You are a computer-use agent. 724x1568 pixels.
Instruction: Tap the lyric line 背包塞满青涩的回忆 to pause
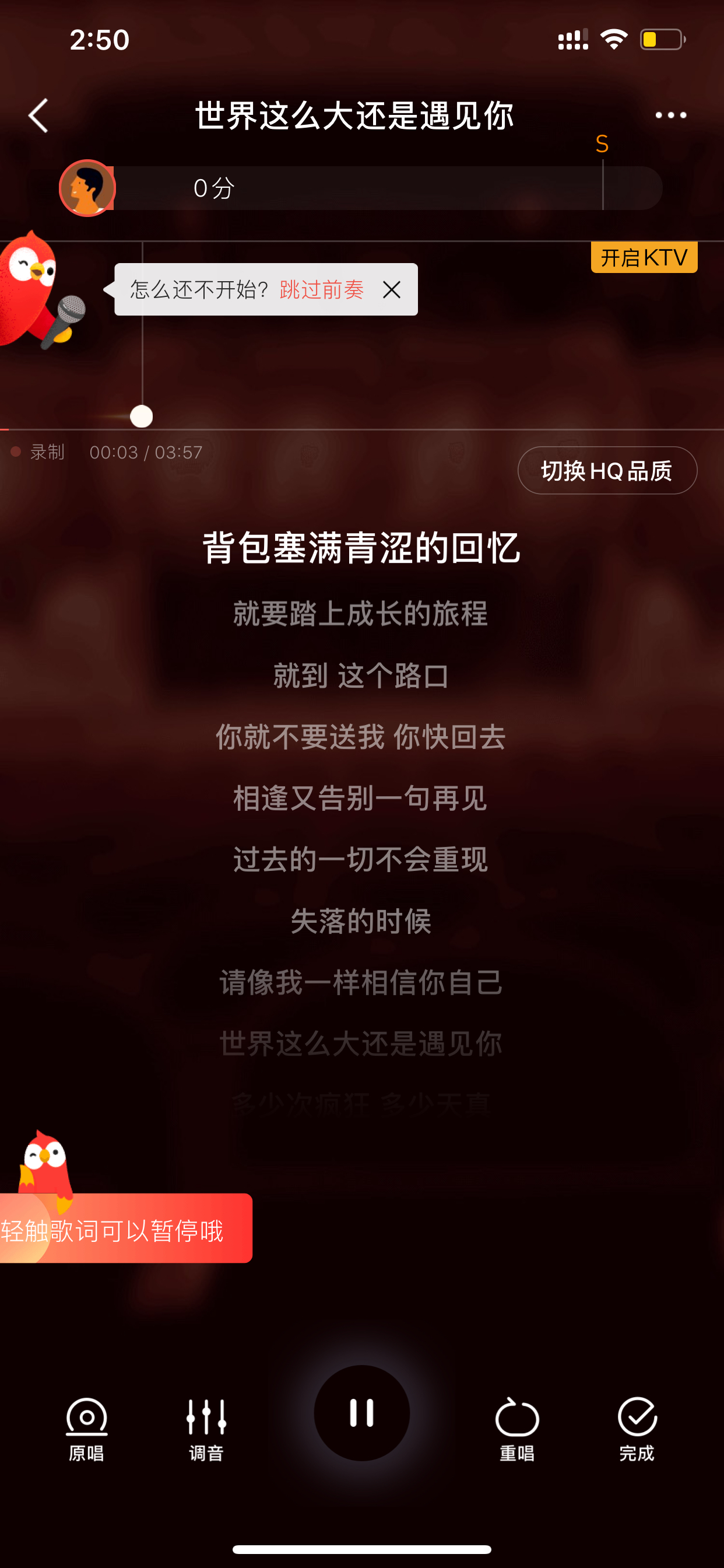tap(361, 548)
